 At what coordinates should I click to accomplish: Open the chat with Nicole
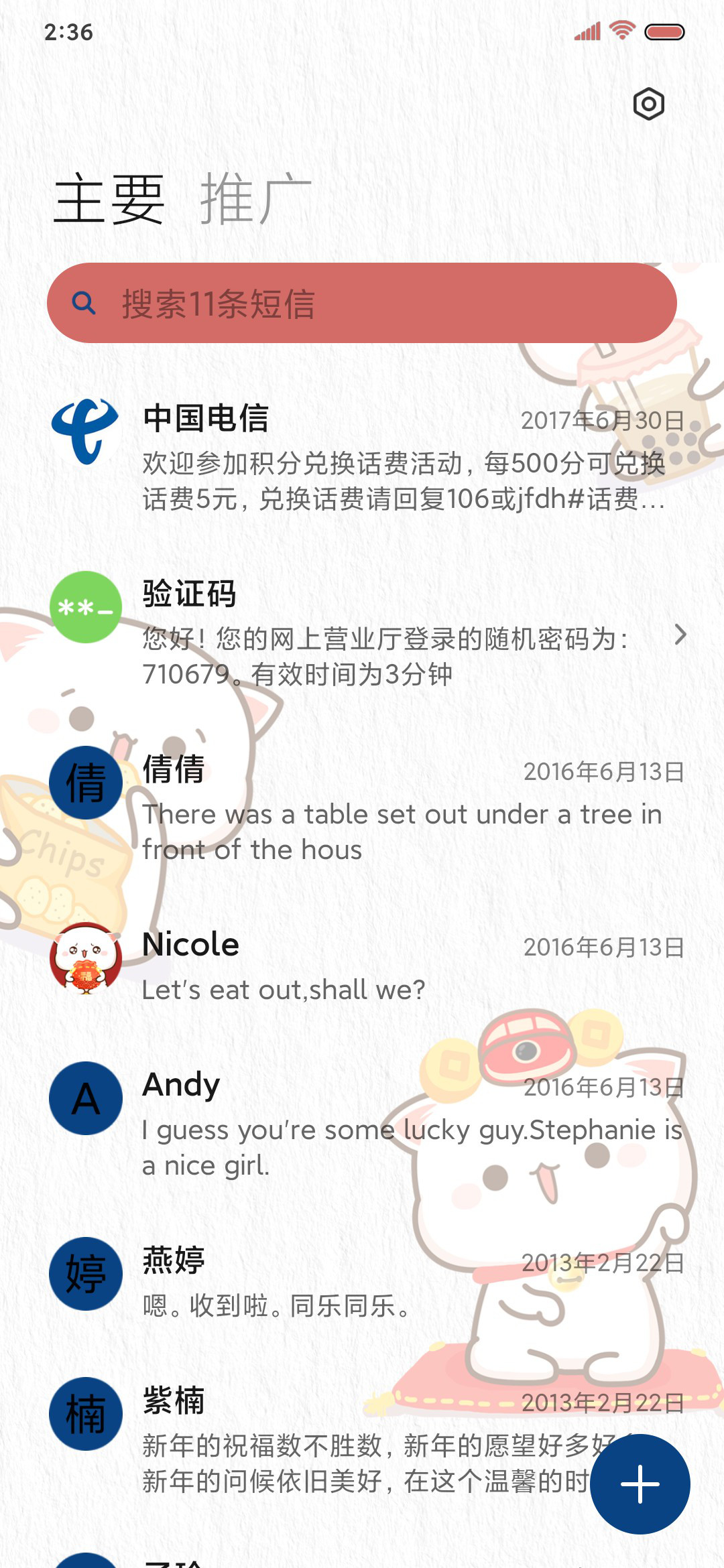tap(362, 966)
